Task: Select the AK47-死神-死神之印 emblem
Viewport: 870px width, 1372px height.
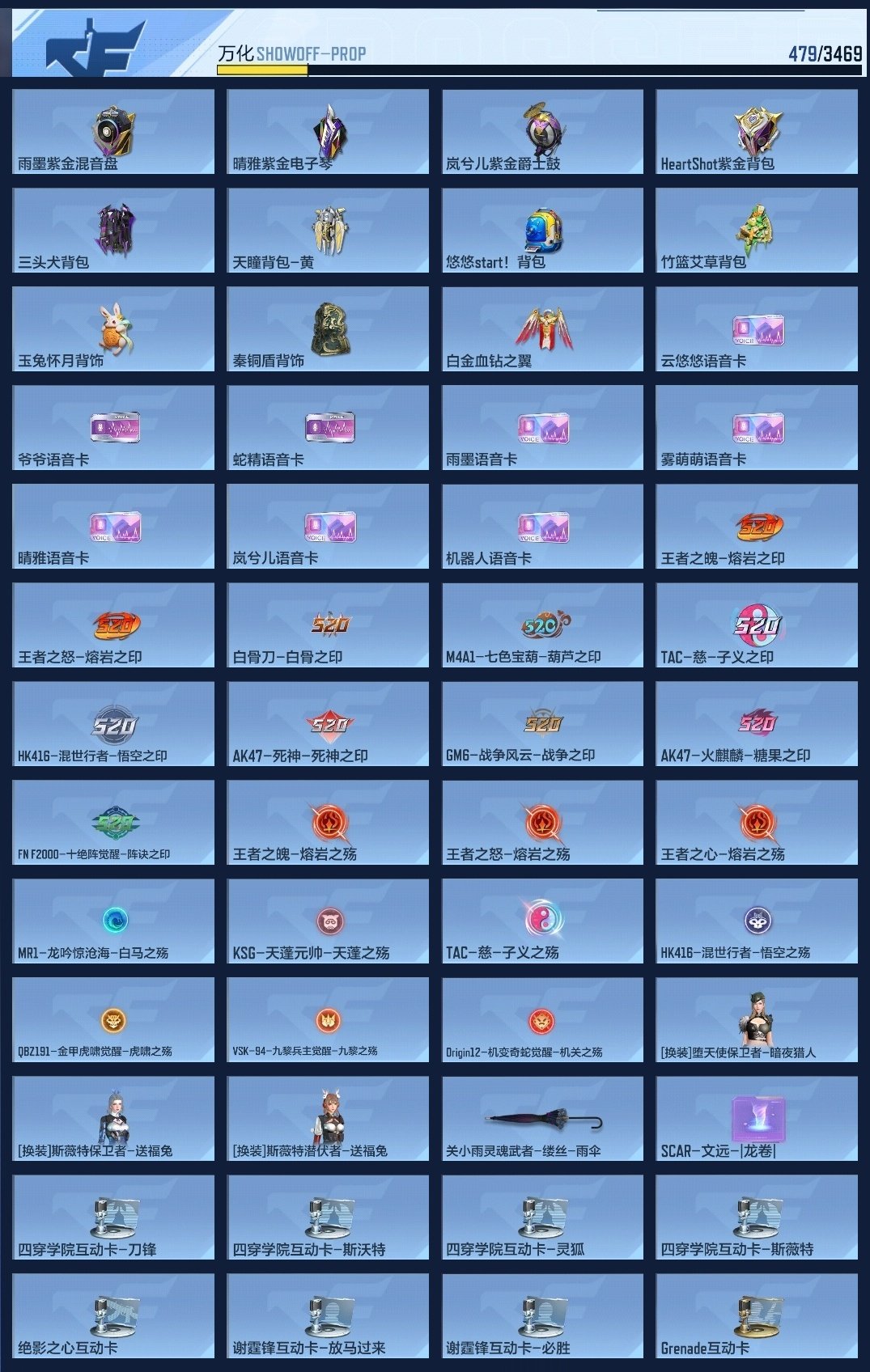Action: [x=329, y=722]
